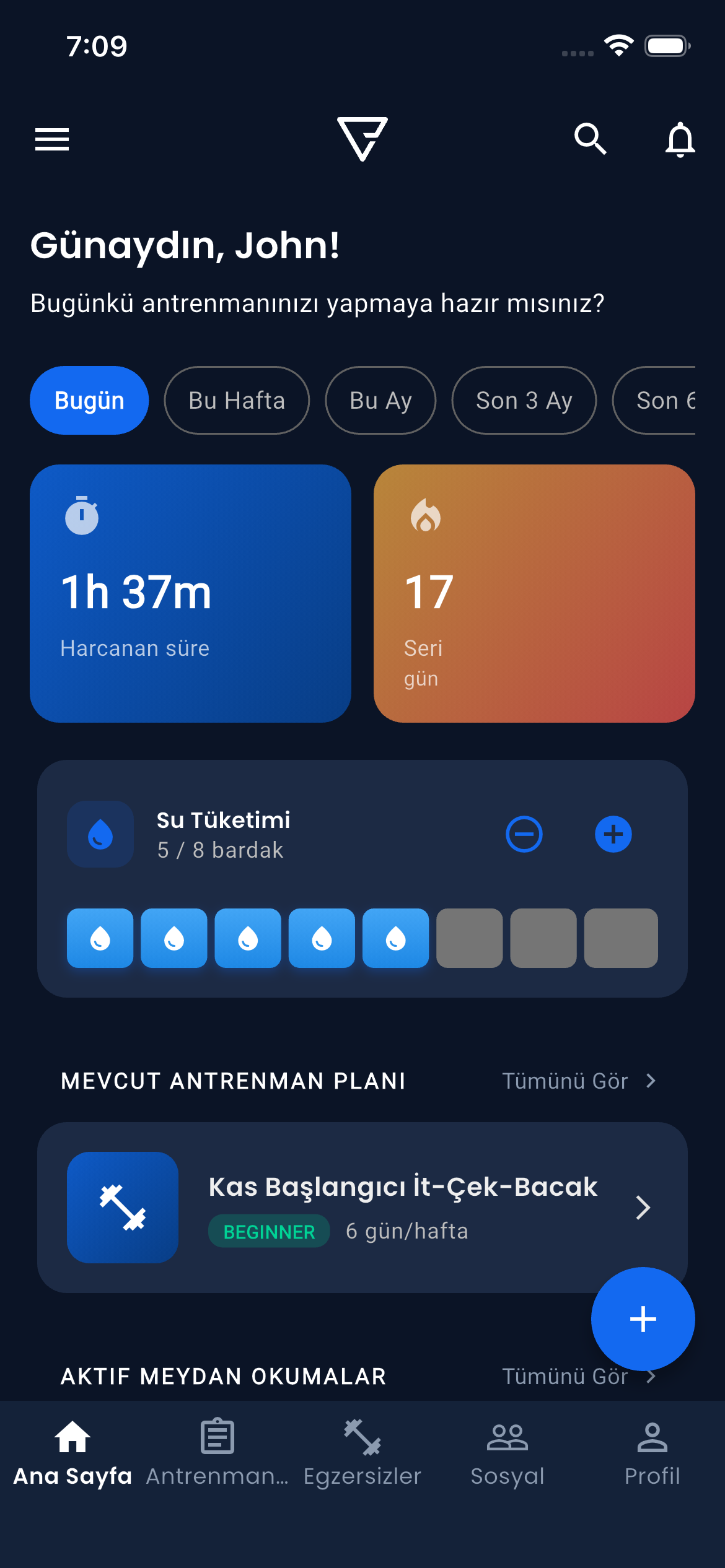Increase water intake with the plus button
This screenshot has width=725, height=1568.
tap(613, 834)
